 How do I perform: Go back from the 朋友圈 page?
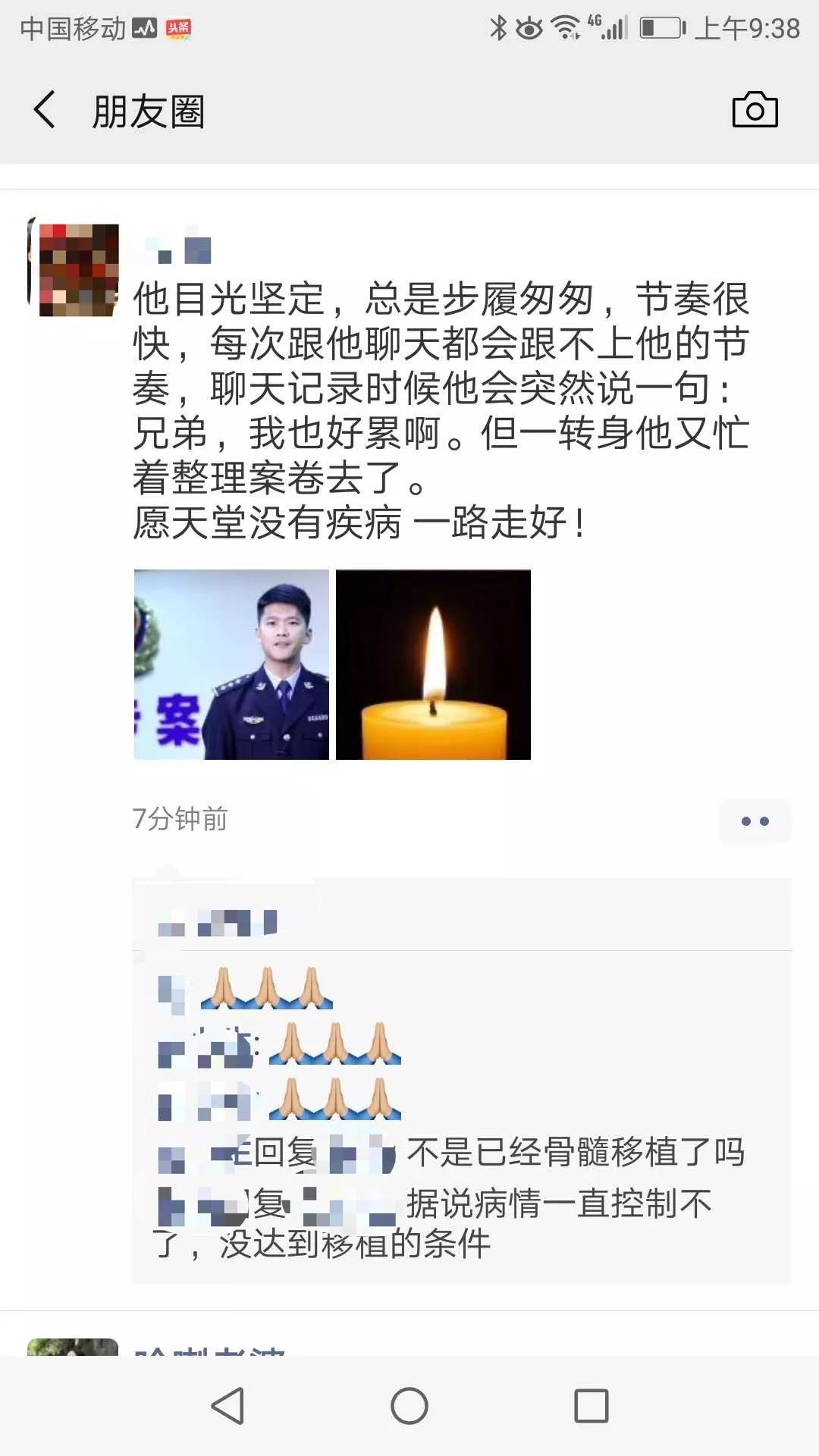(45, 111)
